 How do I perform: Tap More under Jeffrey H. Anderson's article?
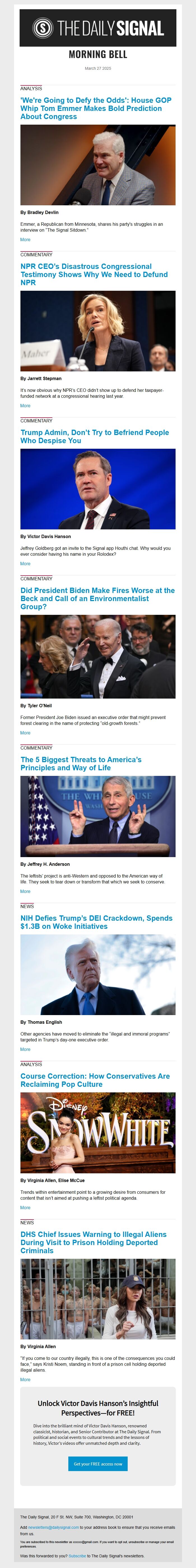click(x=25, y=891)
